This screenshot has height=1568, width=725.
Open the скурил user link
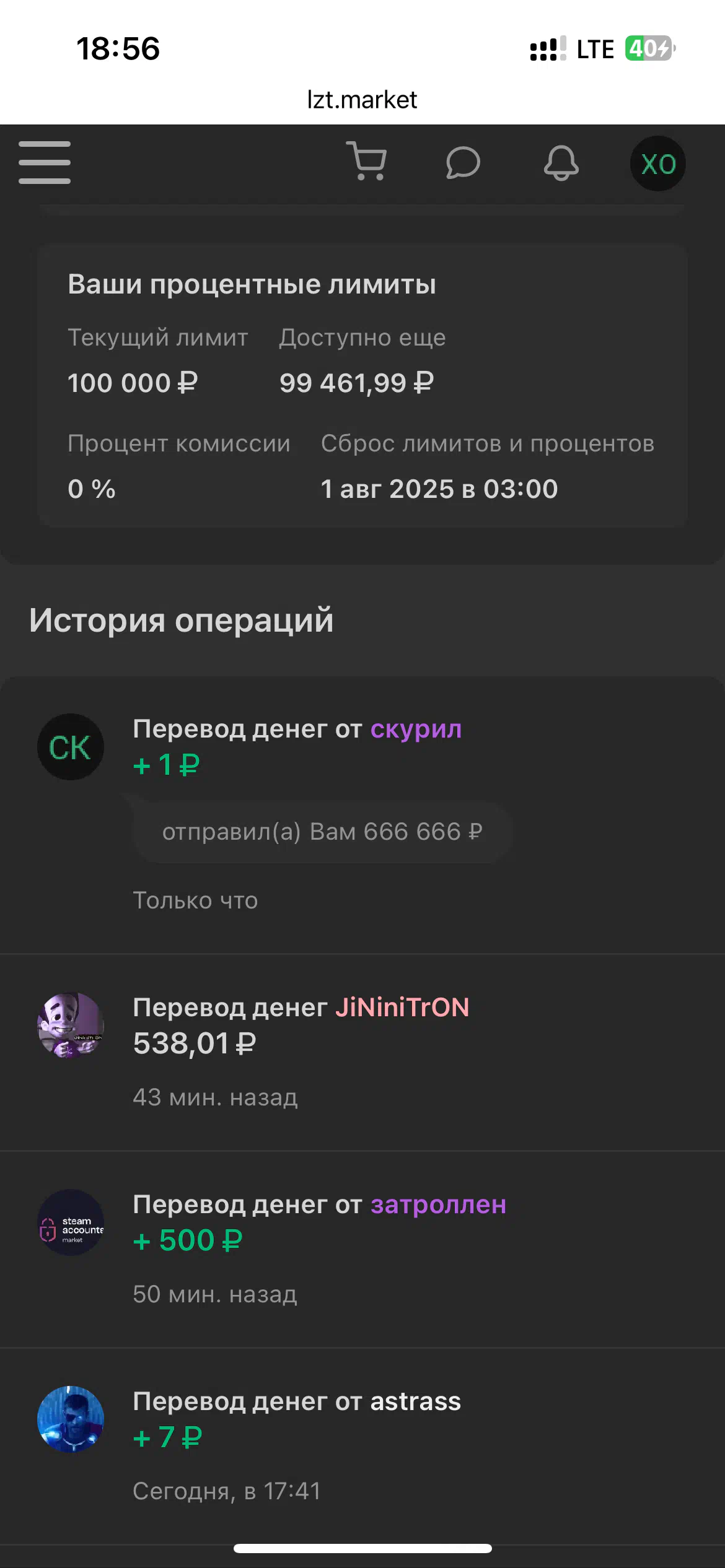click(x=416, y=729)
